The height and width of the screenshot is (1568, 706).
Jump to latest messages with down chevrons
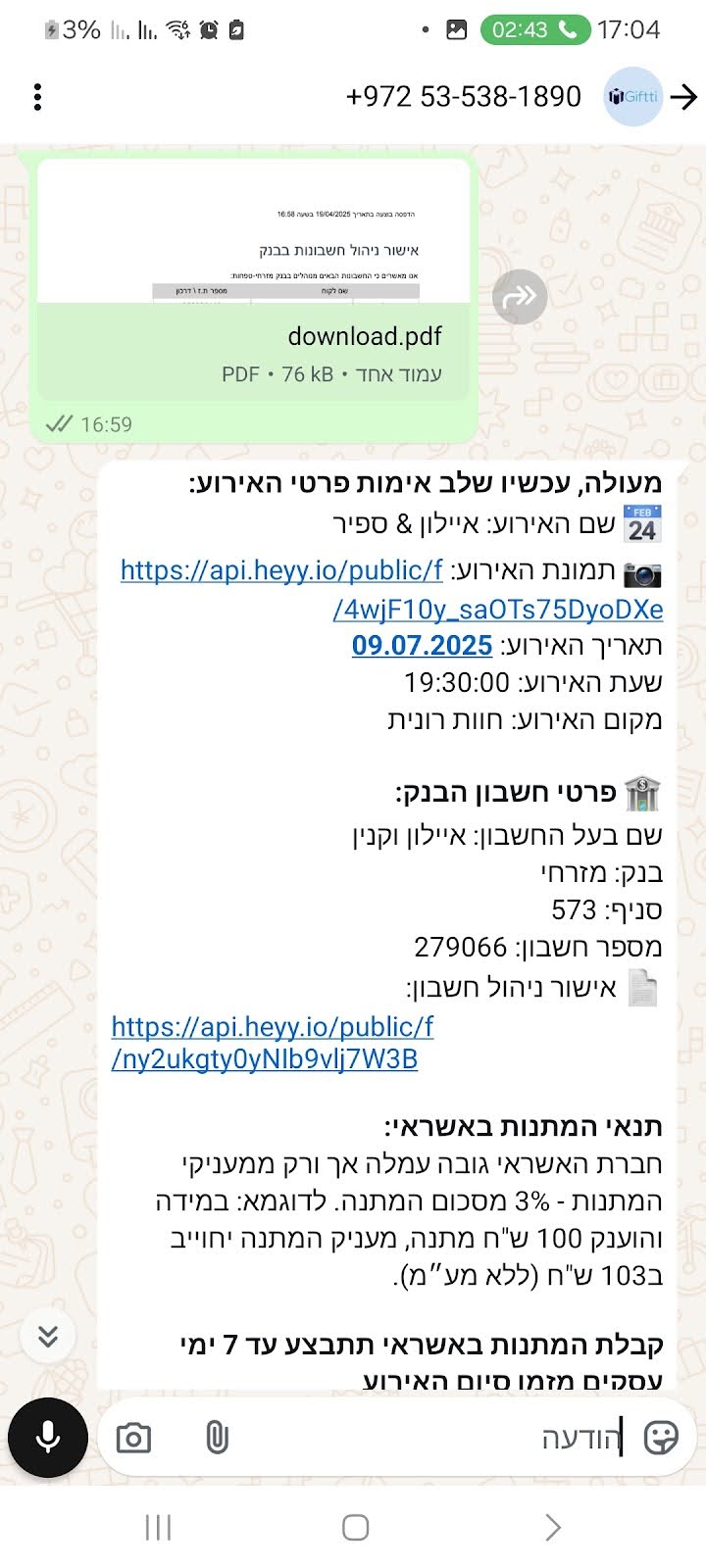coord(48,1337)
